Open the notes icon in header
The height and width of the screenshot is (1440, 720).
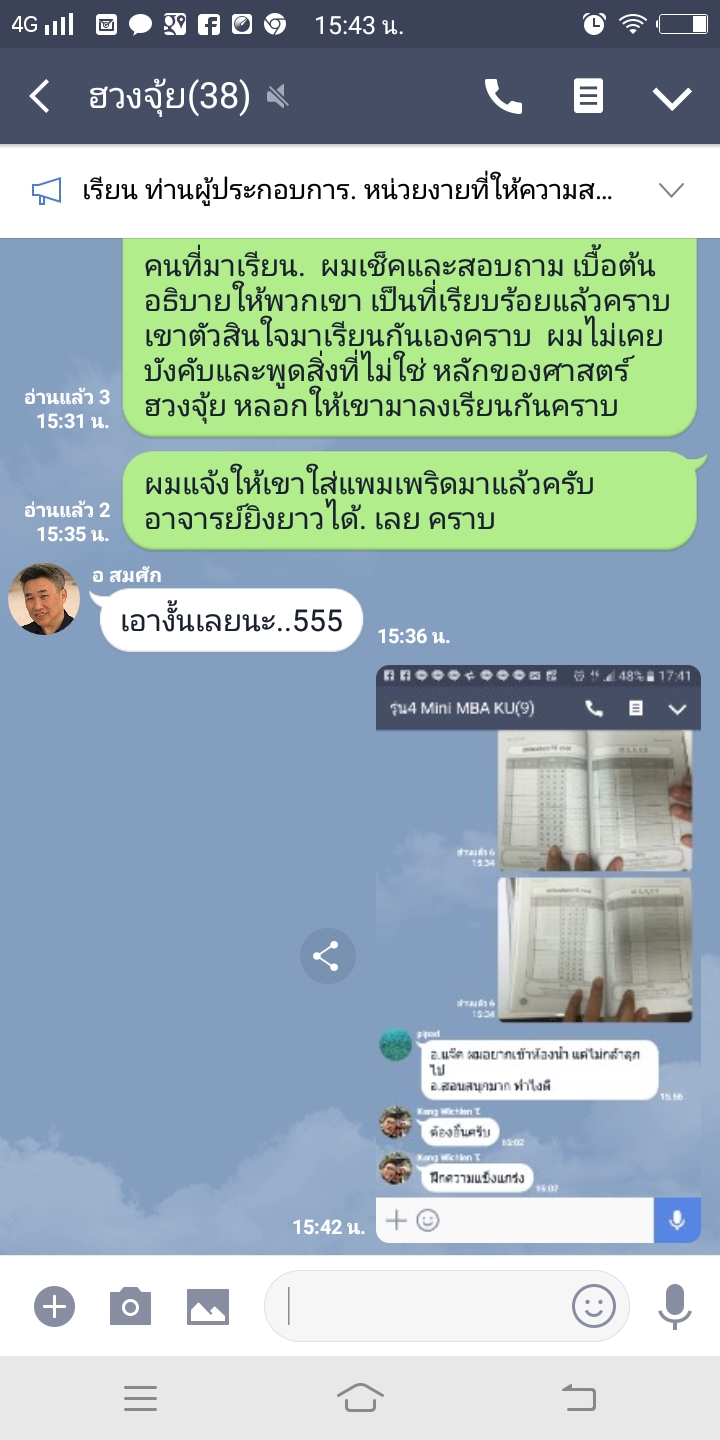pyautogui.click(x=588, y=97)
